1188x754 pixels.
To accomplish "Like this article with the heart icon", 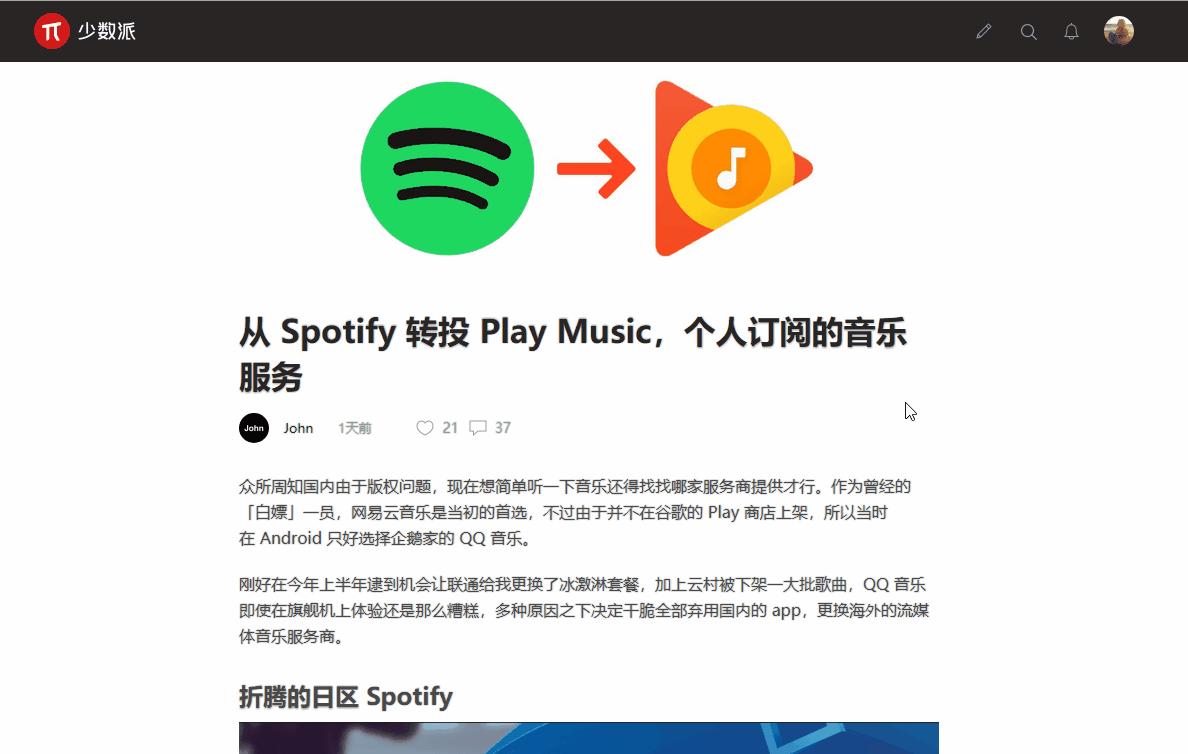I will [x=425, y=428].
